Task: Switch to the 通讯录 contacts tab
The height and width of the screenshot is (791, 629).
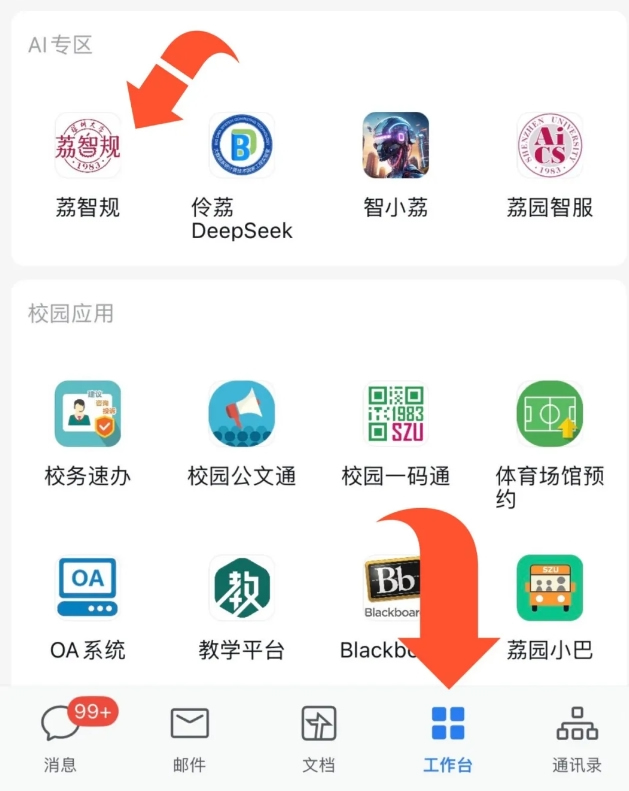Action: pos(577,738)
